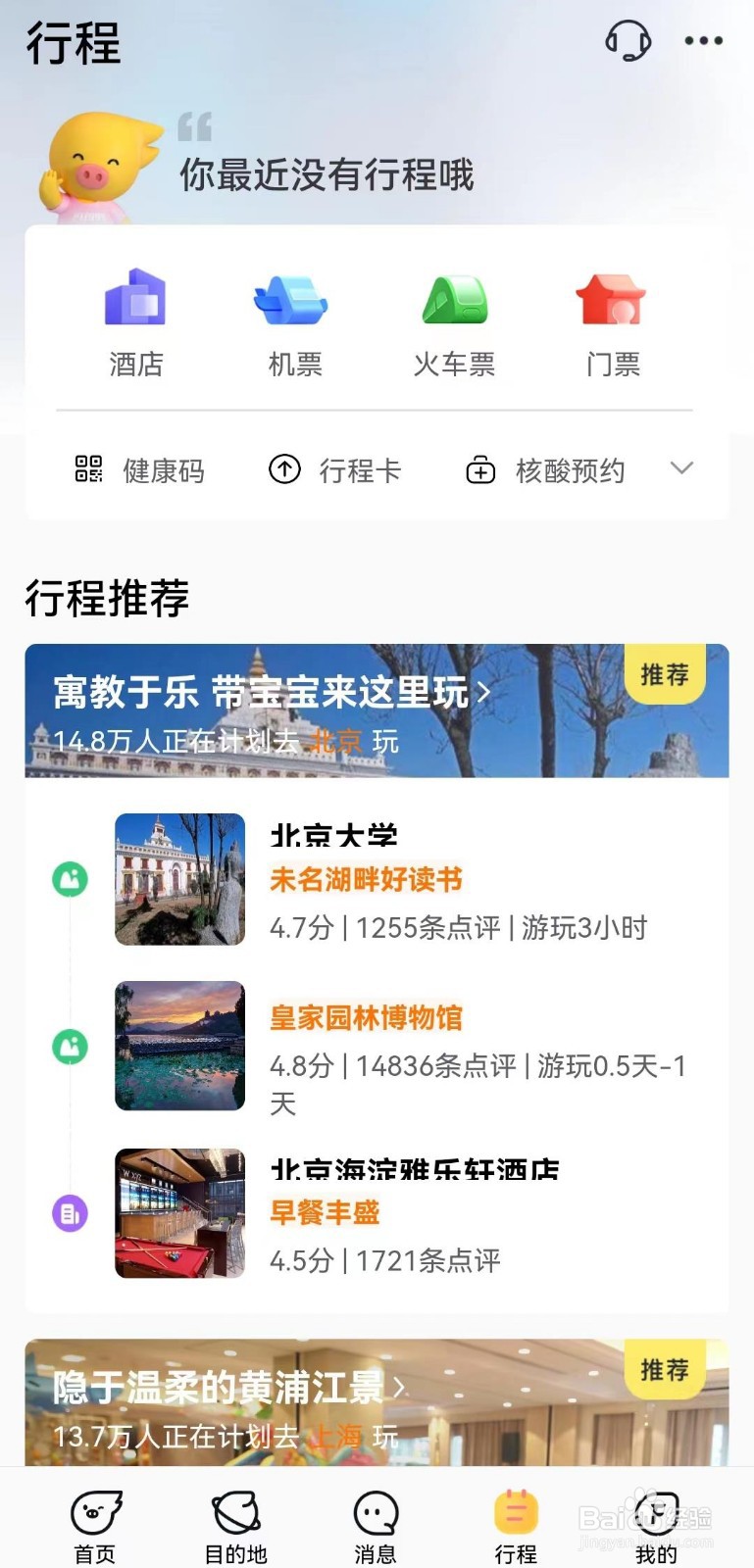Open 健康码 health code
The height and width of the screenshot is (1568, 754).
click(x=140, y=470)
